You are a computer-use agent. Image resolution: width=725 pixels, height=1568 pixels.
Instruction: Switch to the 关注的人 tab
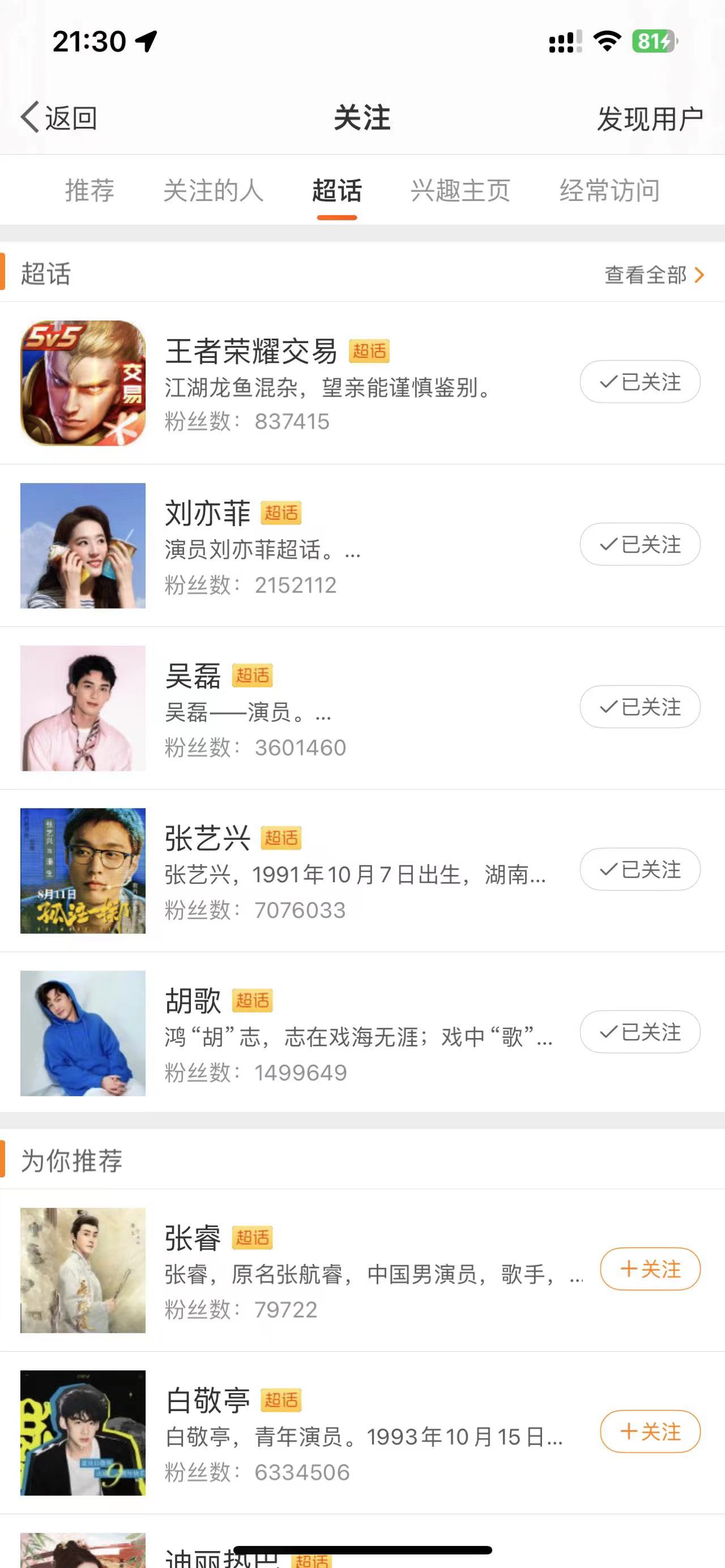[x=213, y=190]
